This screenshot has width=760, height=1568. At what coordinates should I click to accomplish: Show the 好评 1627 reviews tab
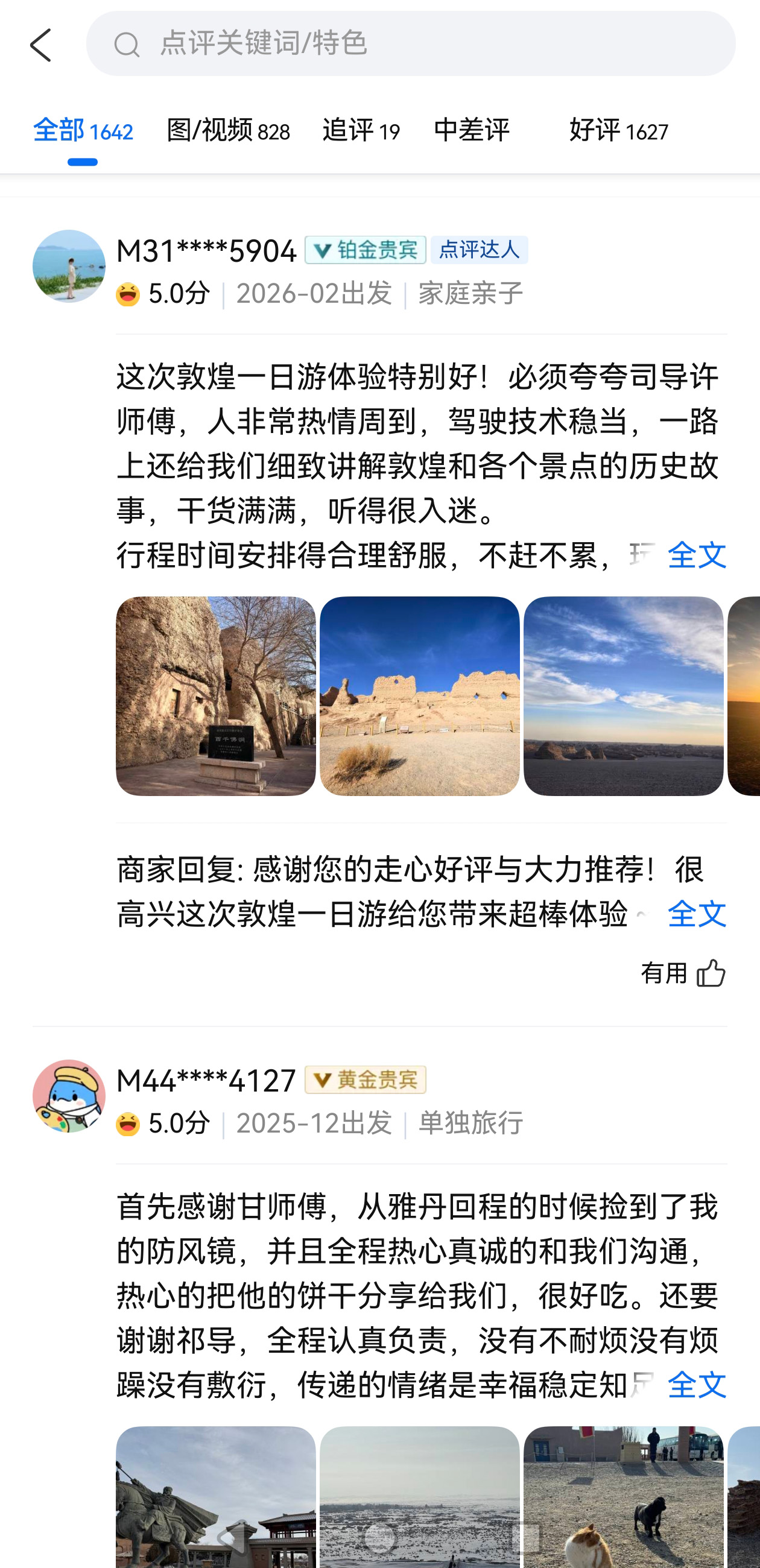point(618,131)
